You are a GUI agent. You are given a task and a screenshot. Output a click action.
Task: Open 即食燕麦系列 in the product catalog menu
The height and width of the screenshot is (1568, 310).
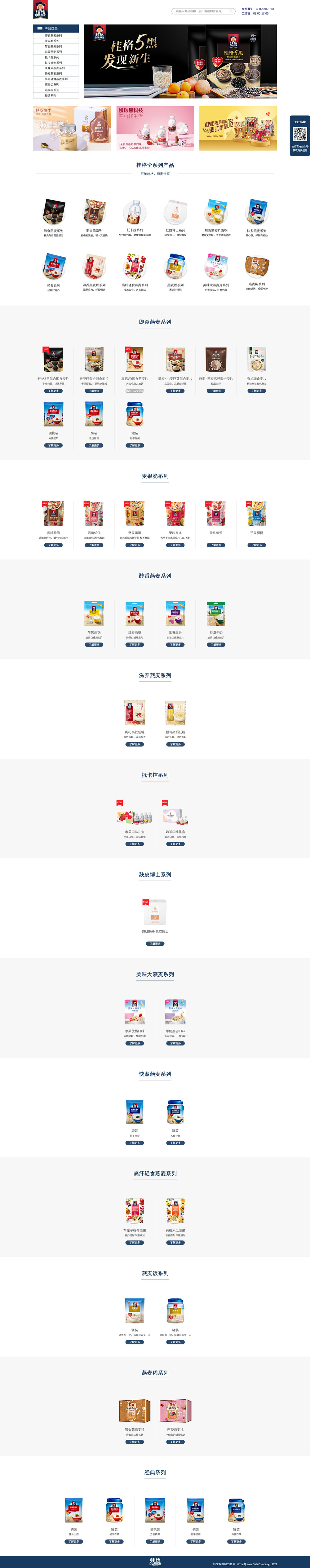pyautogui.click(x=53, y=35)
